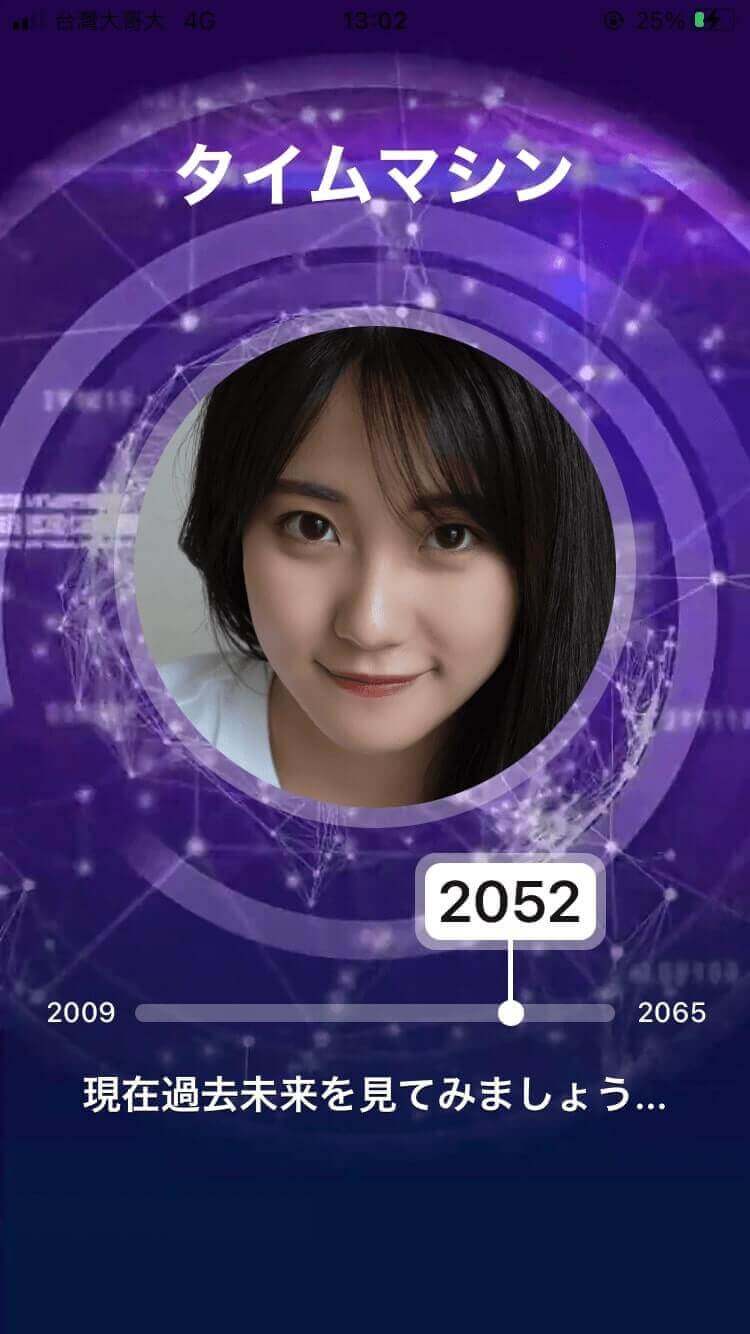
Task: Tap the year slider handle showing 2052
Action: (511, 1013)
